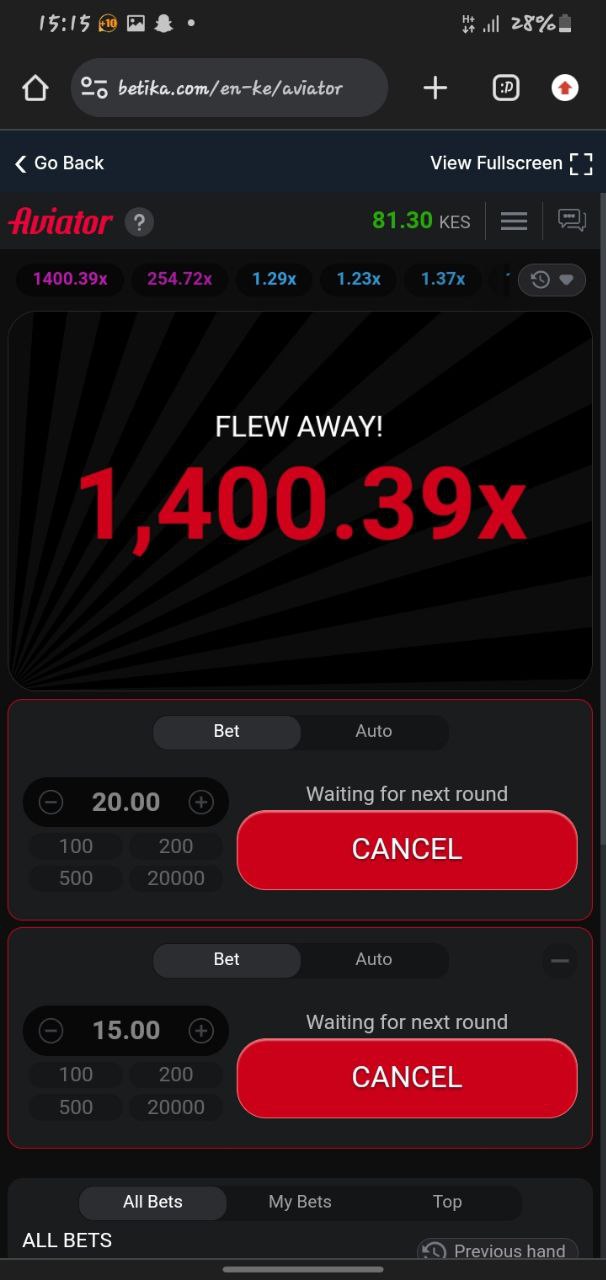Switch to the Top tab

(447, 1202)
